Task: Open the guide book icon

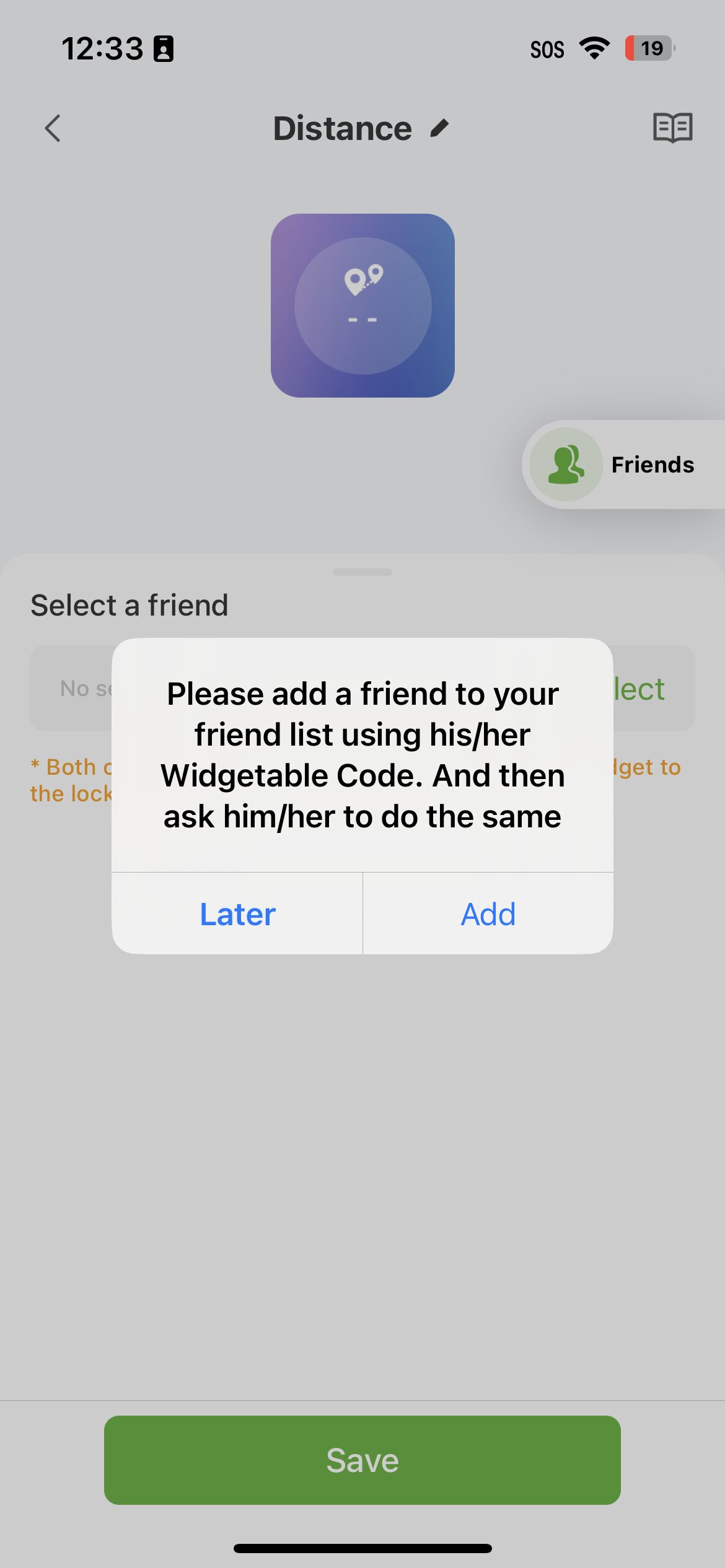Action: [672, 128]
